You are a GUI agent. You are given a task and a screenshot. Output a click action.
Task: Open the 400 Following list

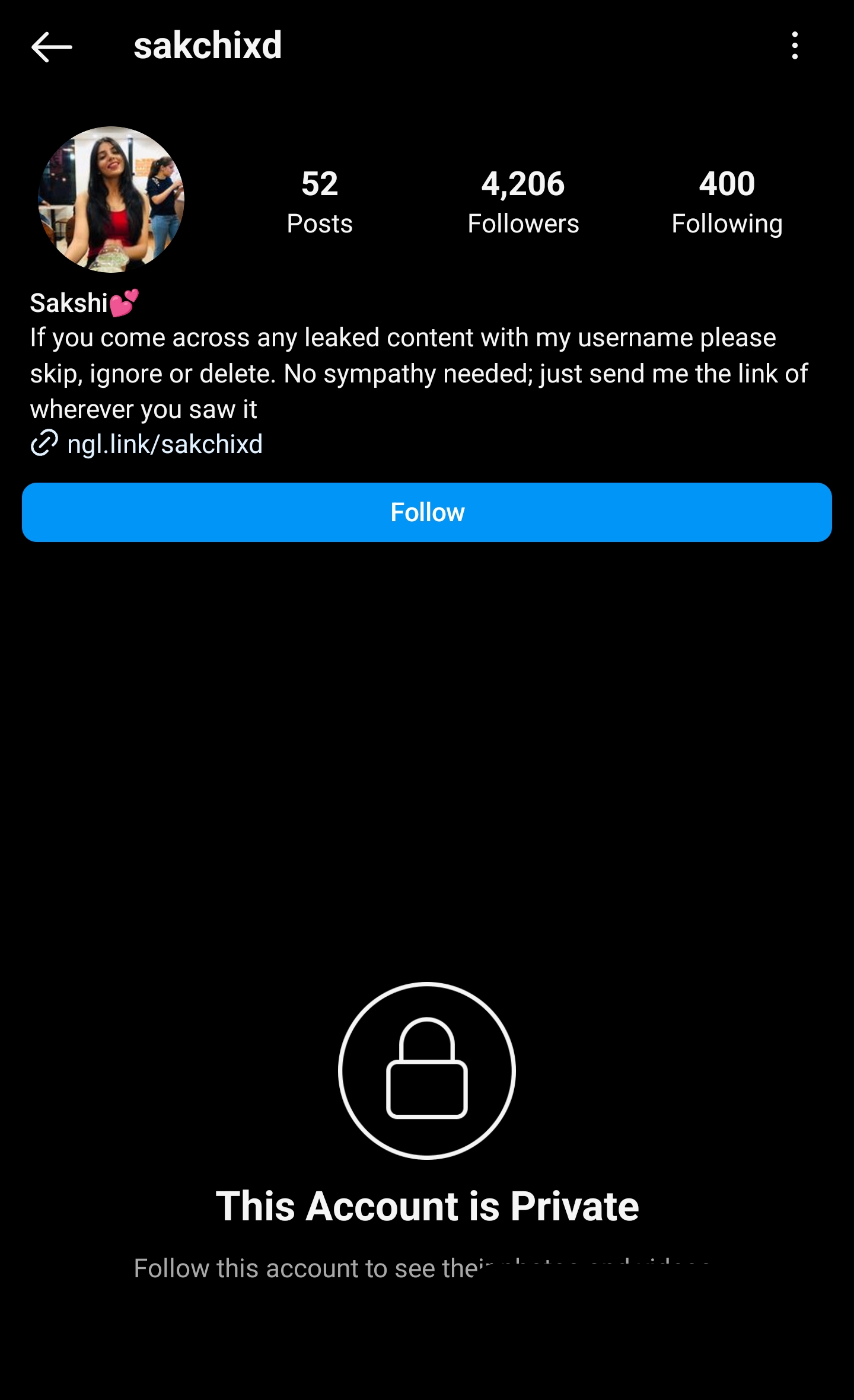coord(727,202)
